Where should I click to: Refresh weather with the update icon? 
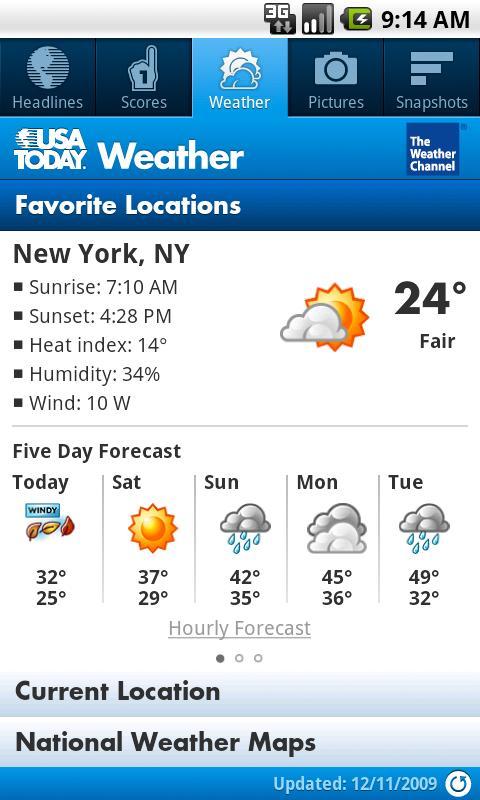[458, 784]
